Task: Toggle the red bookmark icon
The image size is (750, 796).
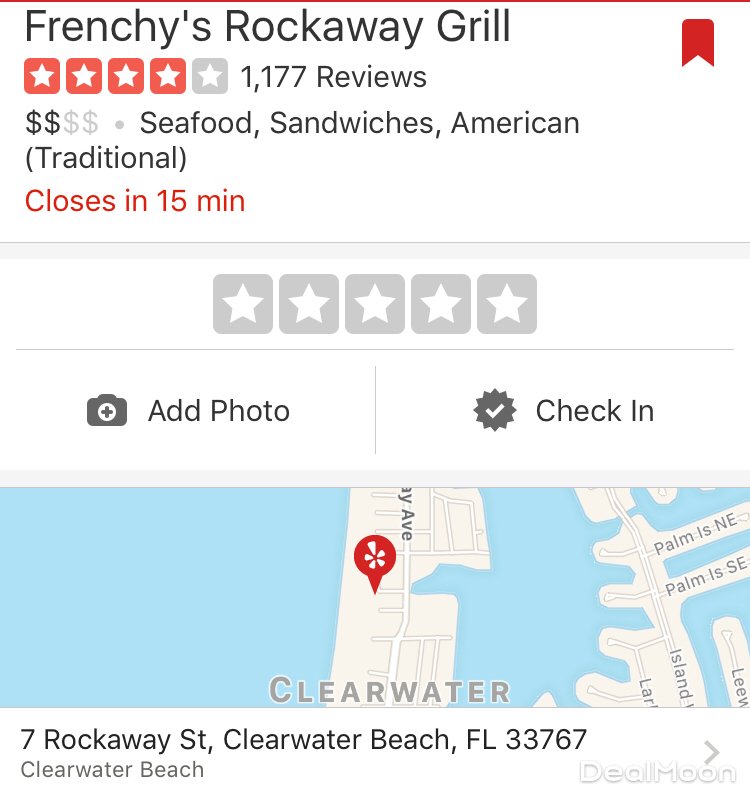Action: click(x=698, y=43)
